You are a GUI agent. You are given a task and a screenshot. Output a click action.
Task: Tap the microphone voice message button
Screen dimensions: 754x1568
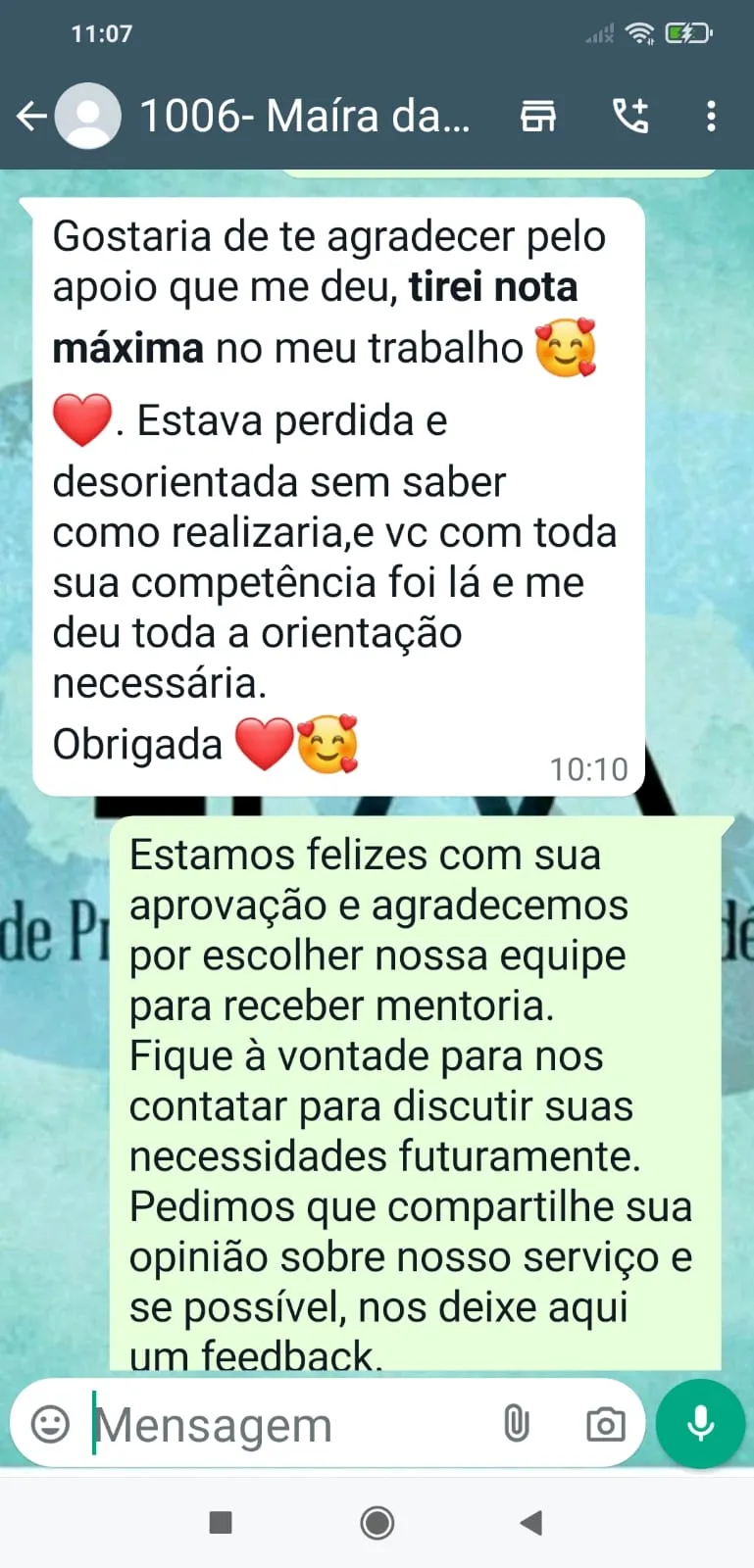700,1424
